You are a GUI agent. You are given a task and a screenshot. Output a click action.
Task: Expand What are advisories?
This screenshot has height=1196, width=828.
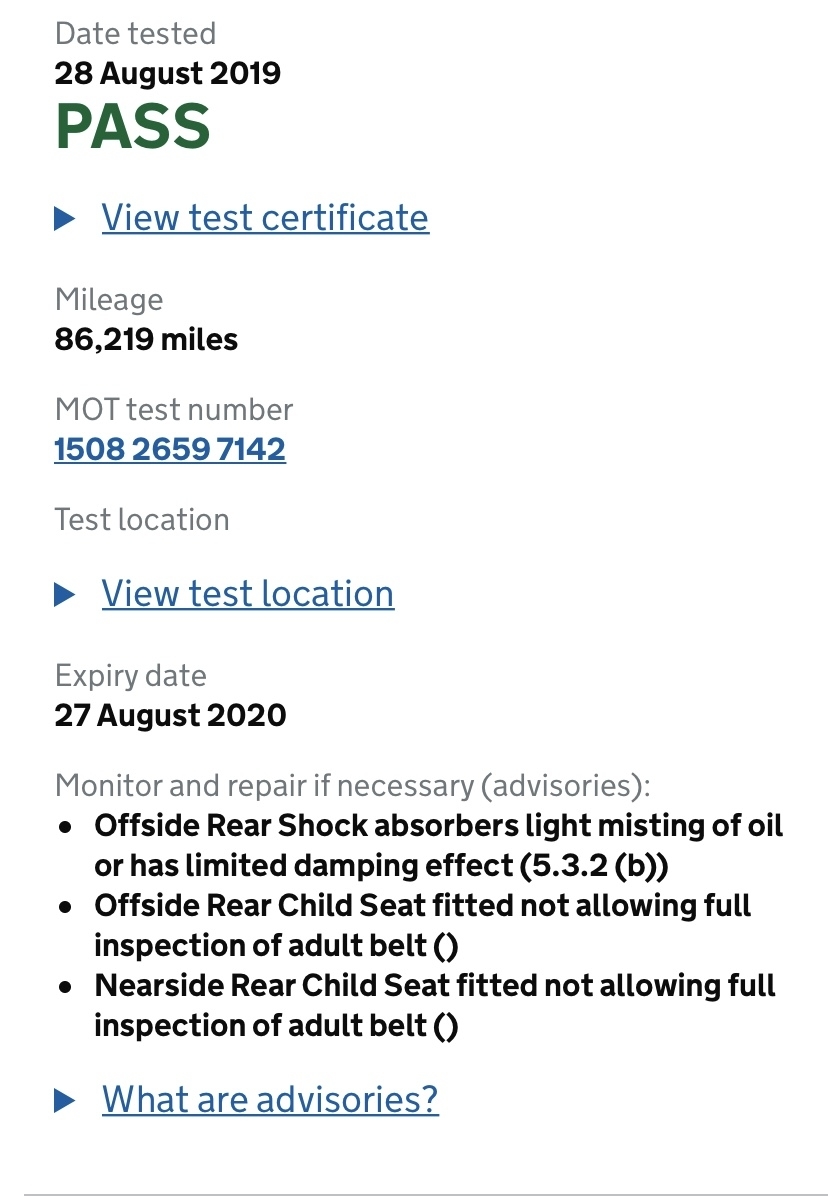pyautogui.click(x=270, y=1099)
